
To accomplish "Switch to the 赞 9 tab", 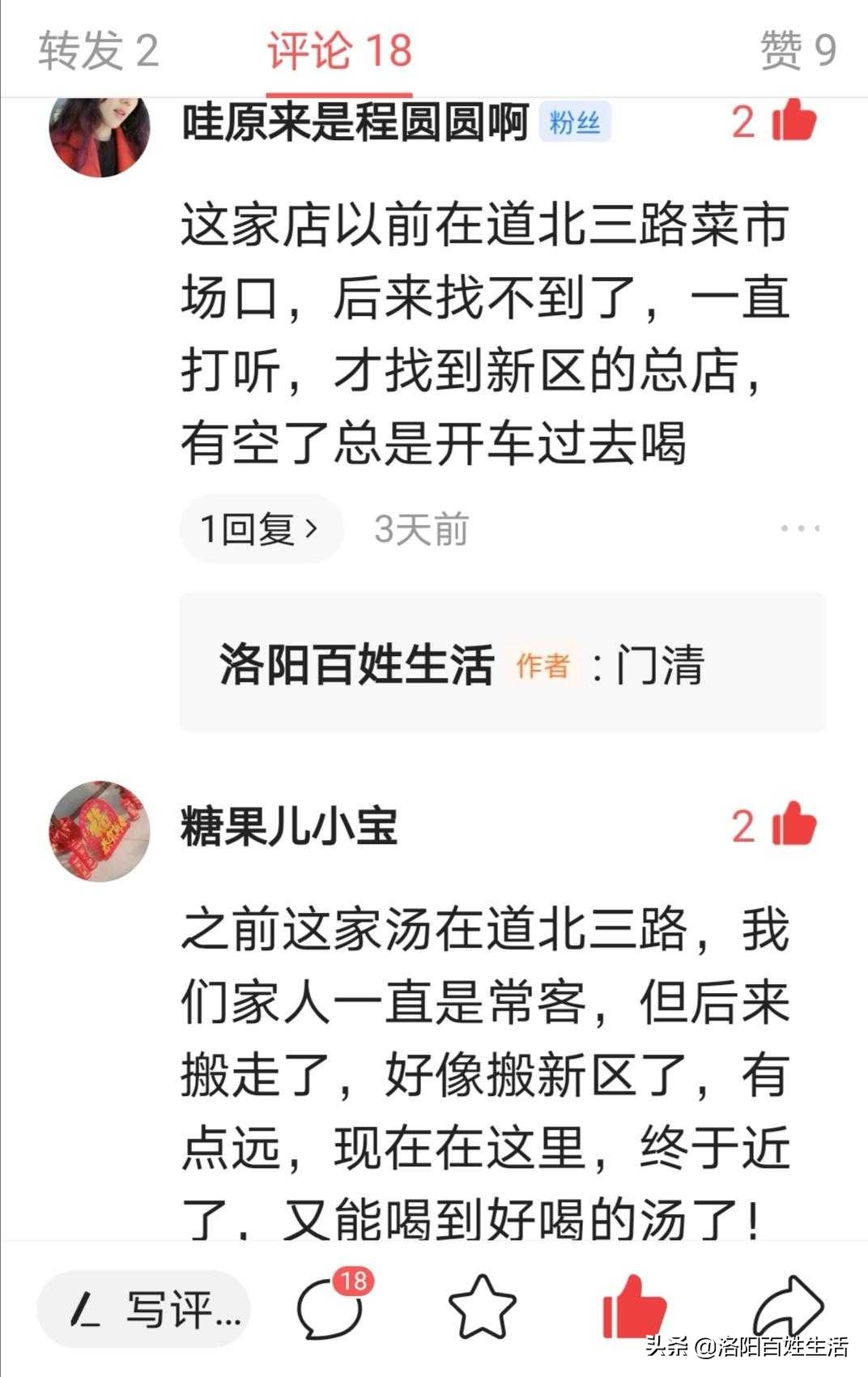I will point(798,50).
